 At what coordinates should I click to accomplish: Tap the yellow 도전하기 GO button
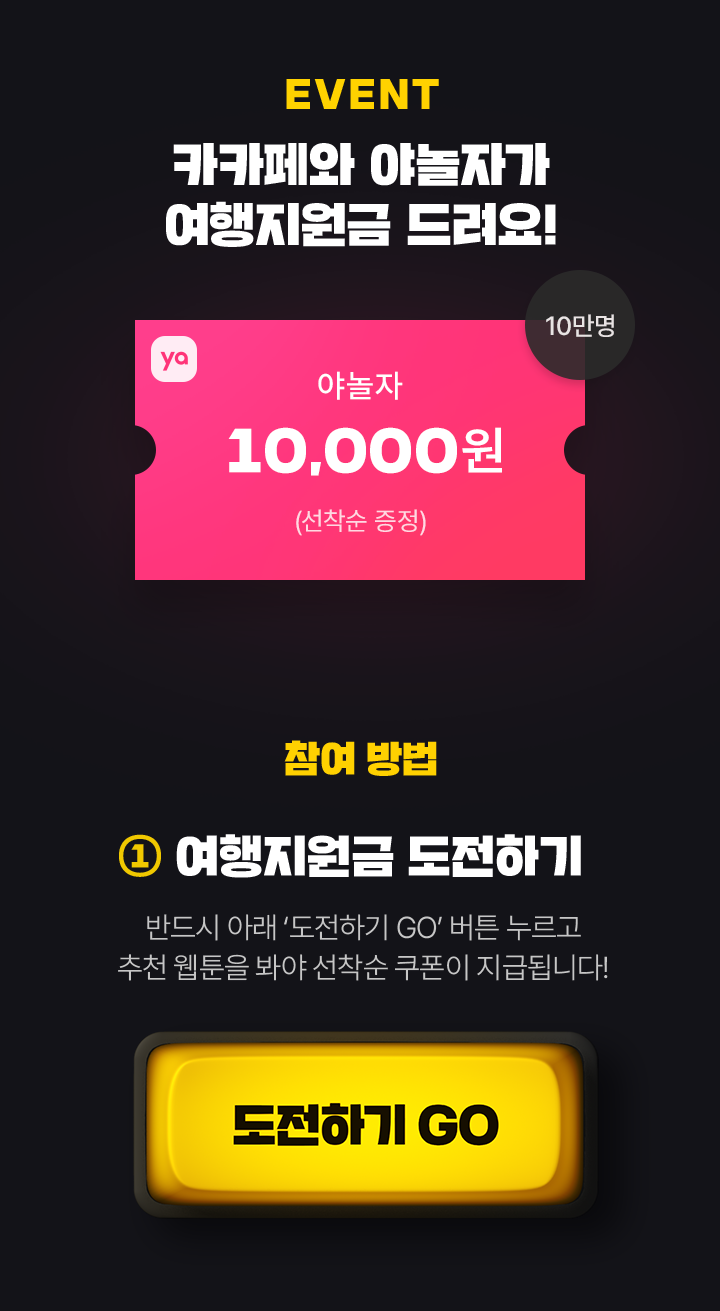coord(365,1124)
